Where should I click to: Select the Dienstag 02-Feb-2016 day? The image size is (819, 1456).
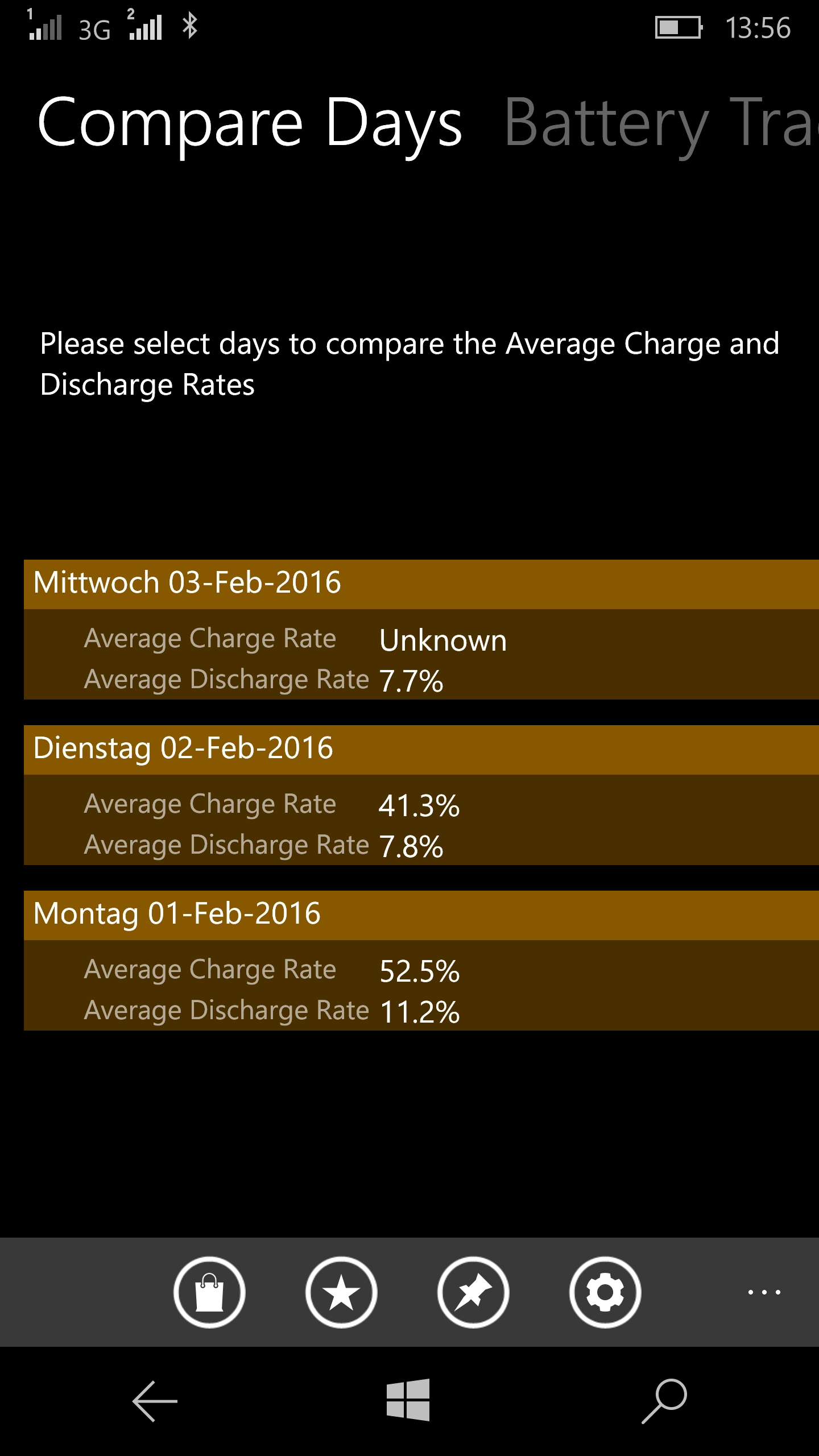421,795
